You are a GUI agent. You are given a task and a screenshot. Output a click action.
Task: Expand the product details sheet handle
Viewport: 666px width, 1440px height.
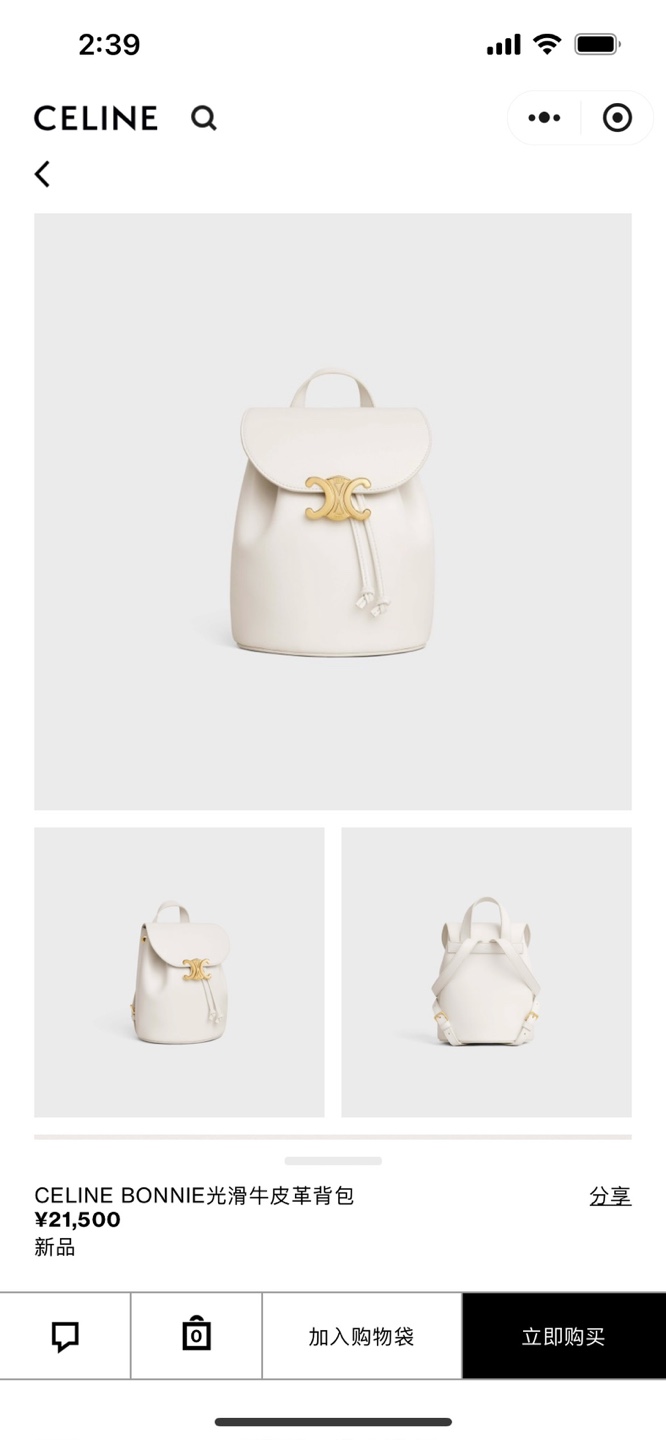[333, 1161]
